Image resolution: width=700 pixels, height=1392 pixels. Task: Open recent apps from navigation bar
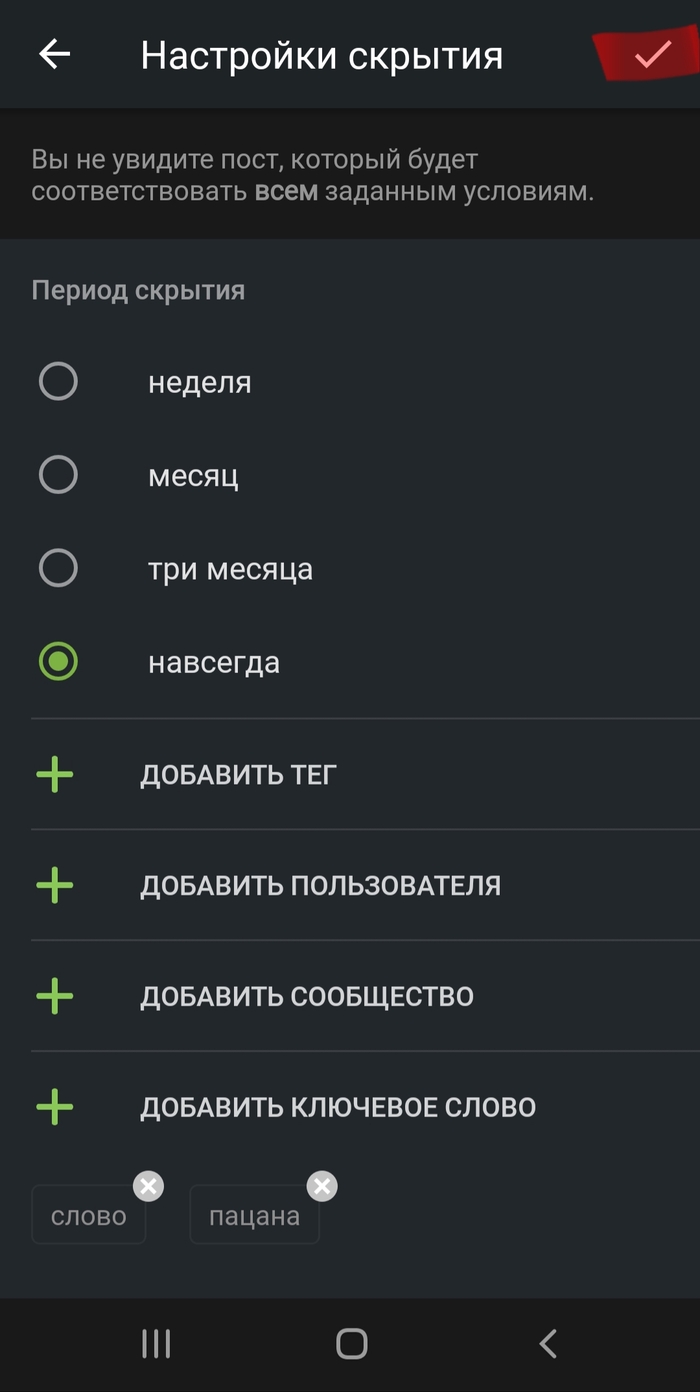point(156,1344)
